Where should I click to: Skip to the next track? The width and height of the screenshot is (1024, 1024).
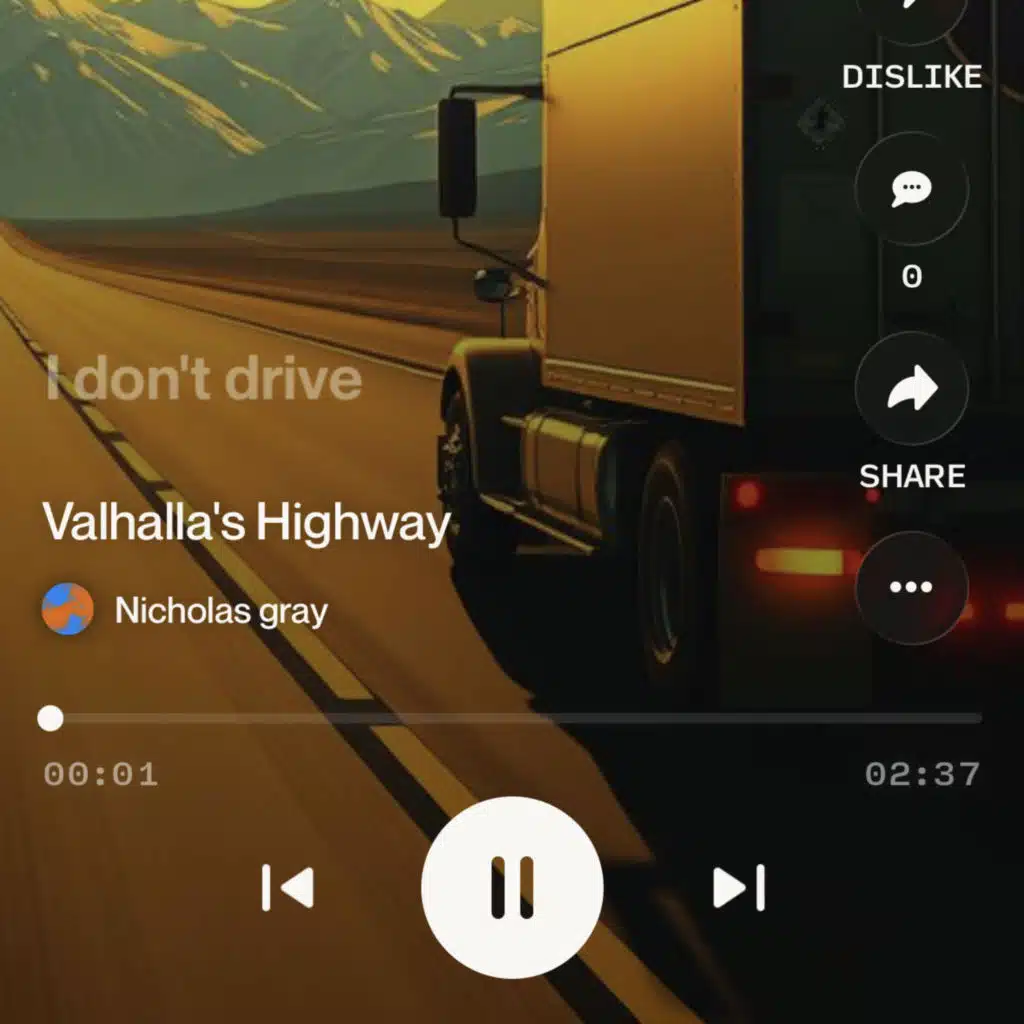[x=739, y=888]
